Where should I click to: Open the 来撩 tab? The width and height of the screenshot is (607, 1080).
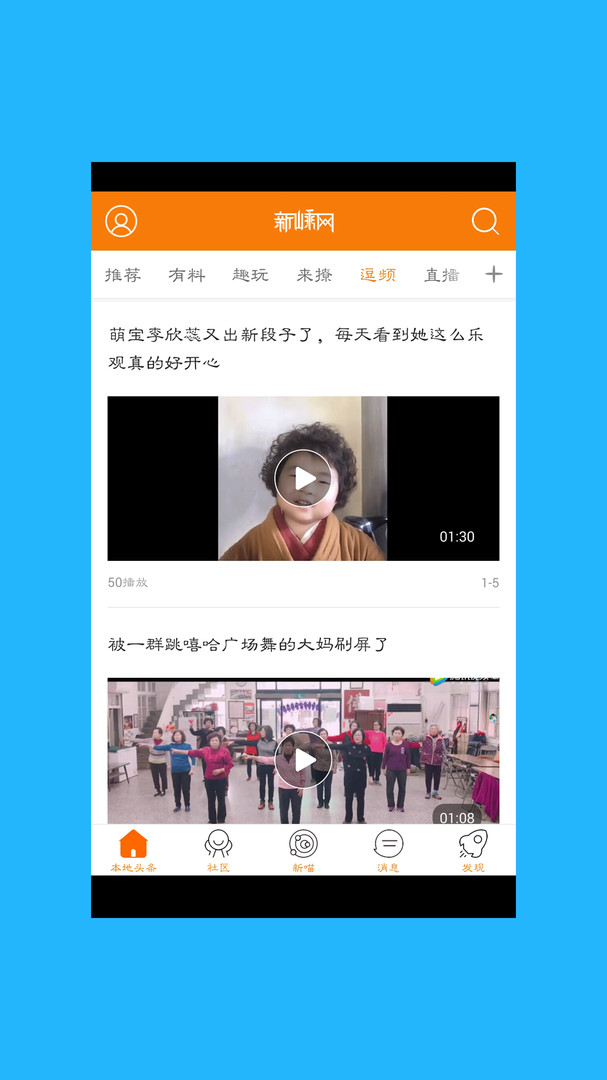click(314, 275)
